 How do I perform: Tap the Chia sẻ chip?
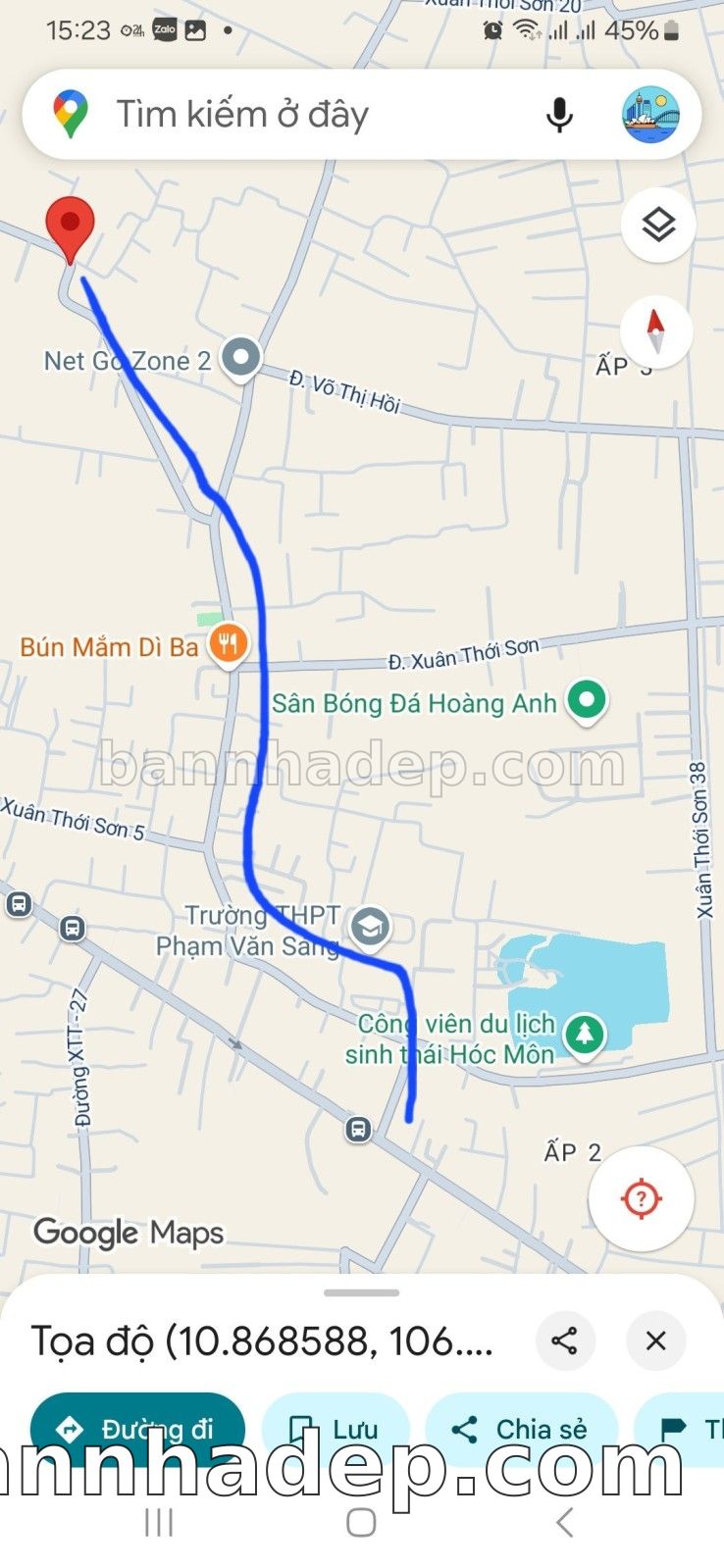pyautogui.click(x=521, y=1429)
